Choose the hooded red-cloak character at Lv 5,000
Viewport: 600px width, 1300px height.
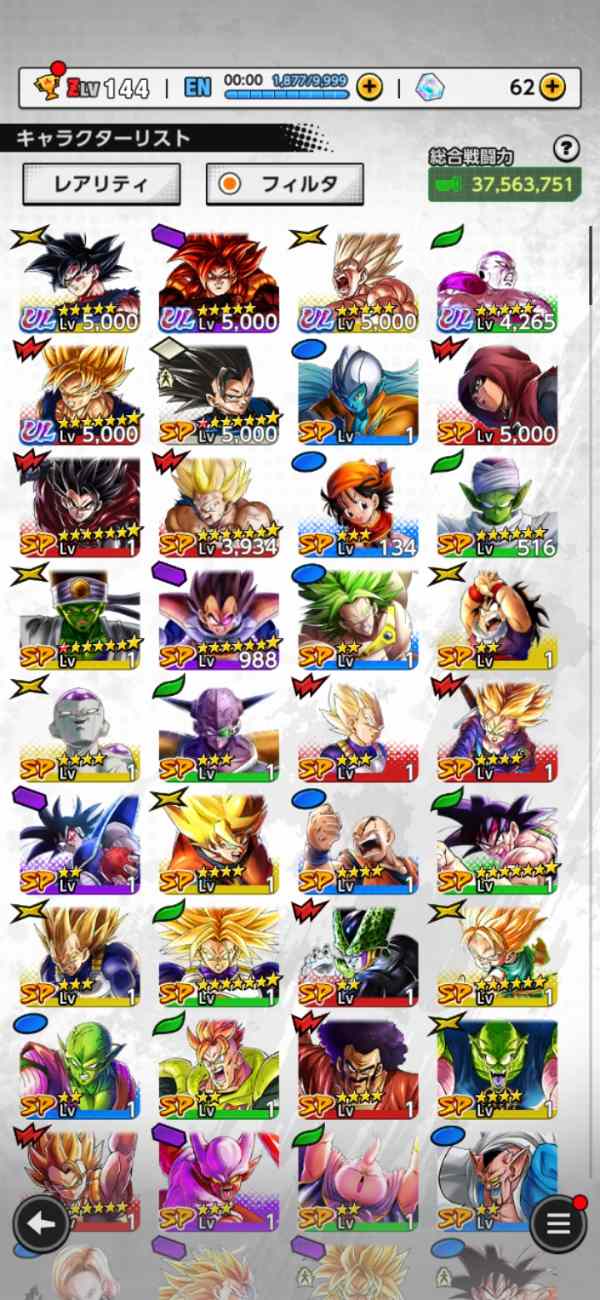tap(497, 393)
